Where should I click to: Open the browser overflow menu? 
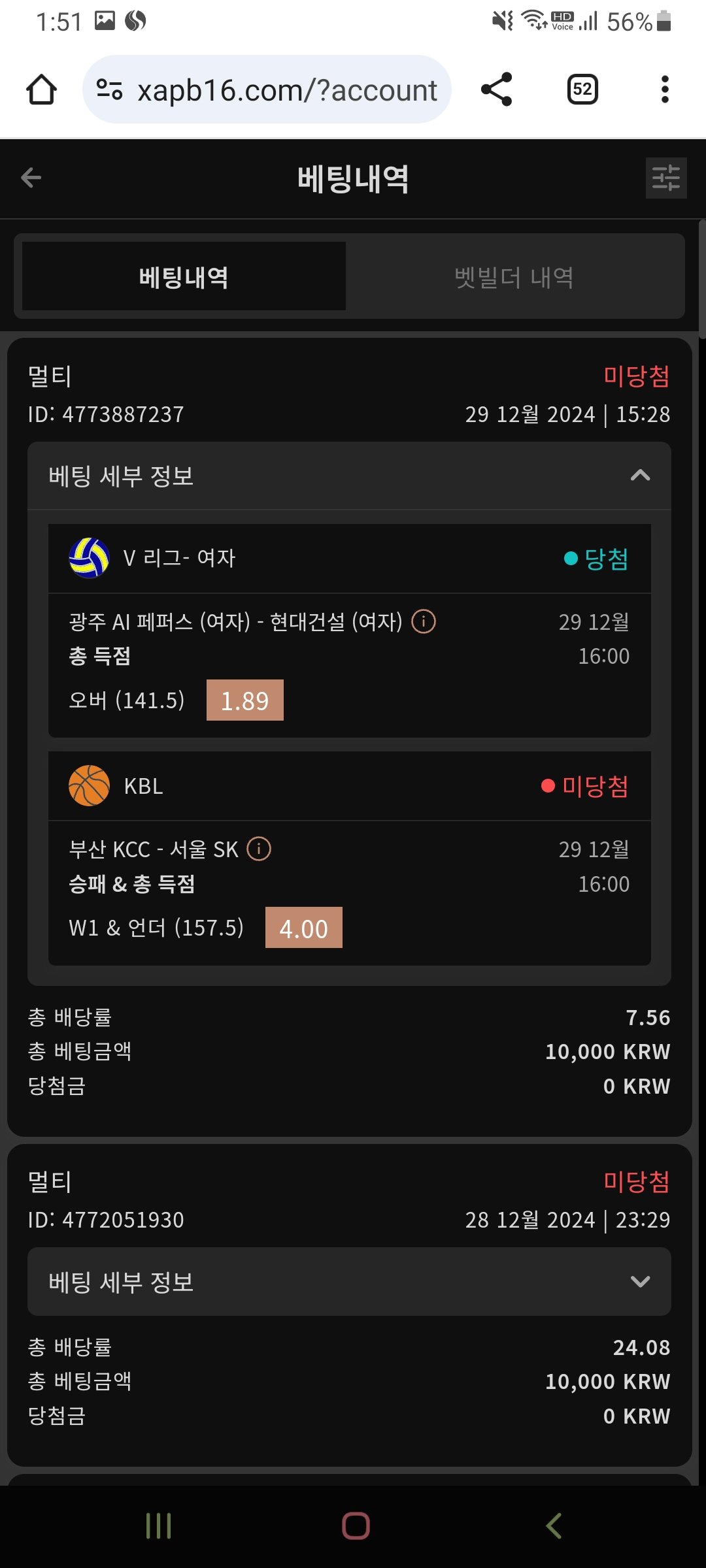pos(665,90)
